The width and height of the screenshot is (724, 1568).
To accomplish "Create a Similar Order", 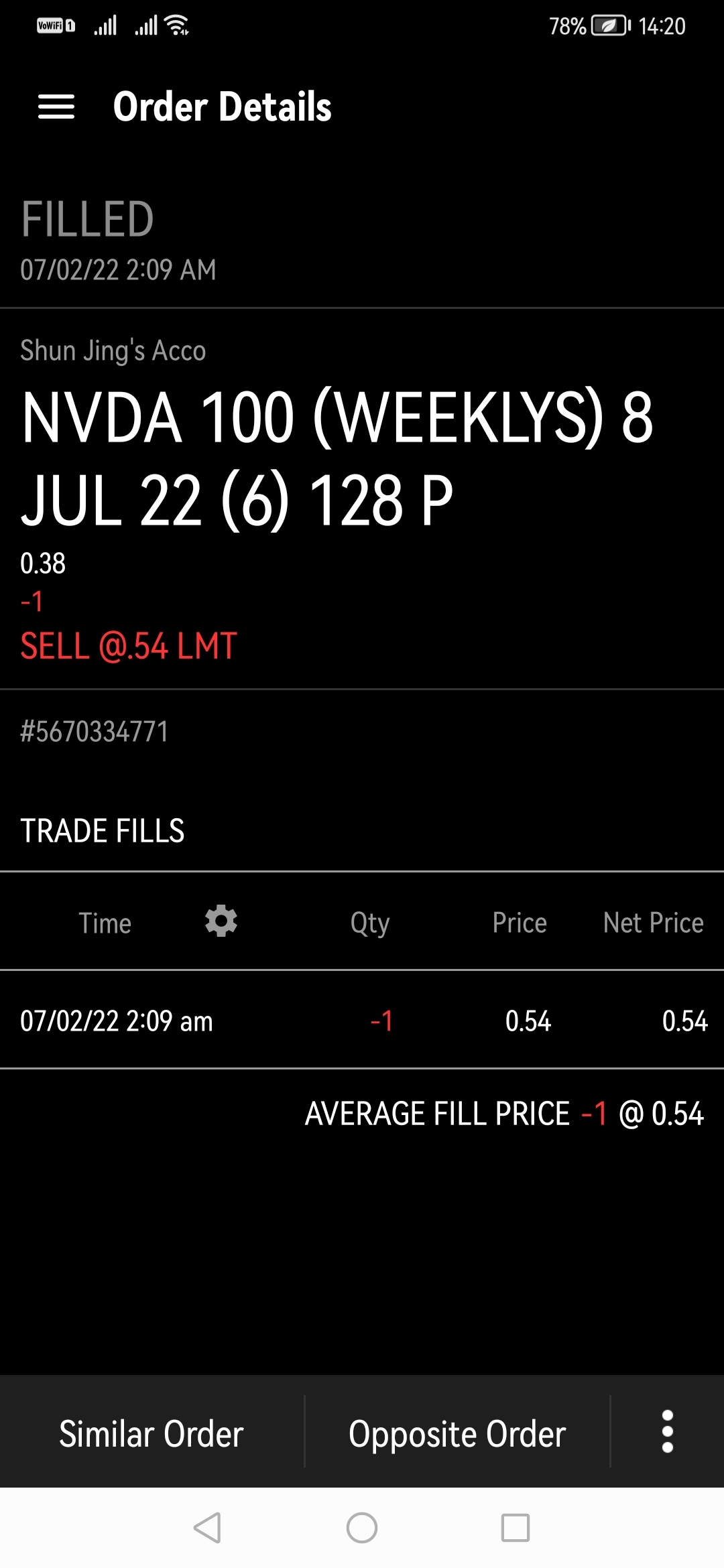I will coord(152,1434).
